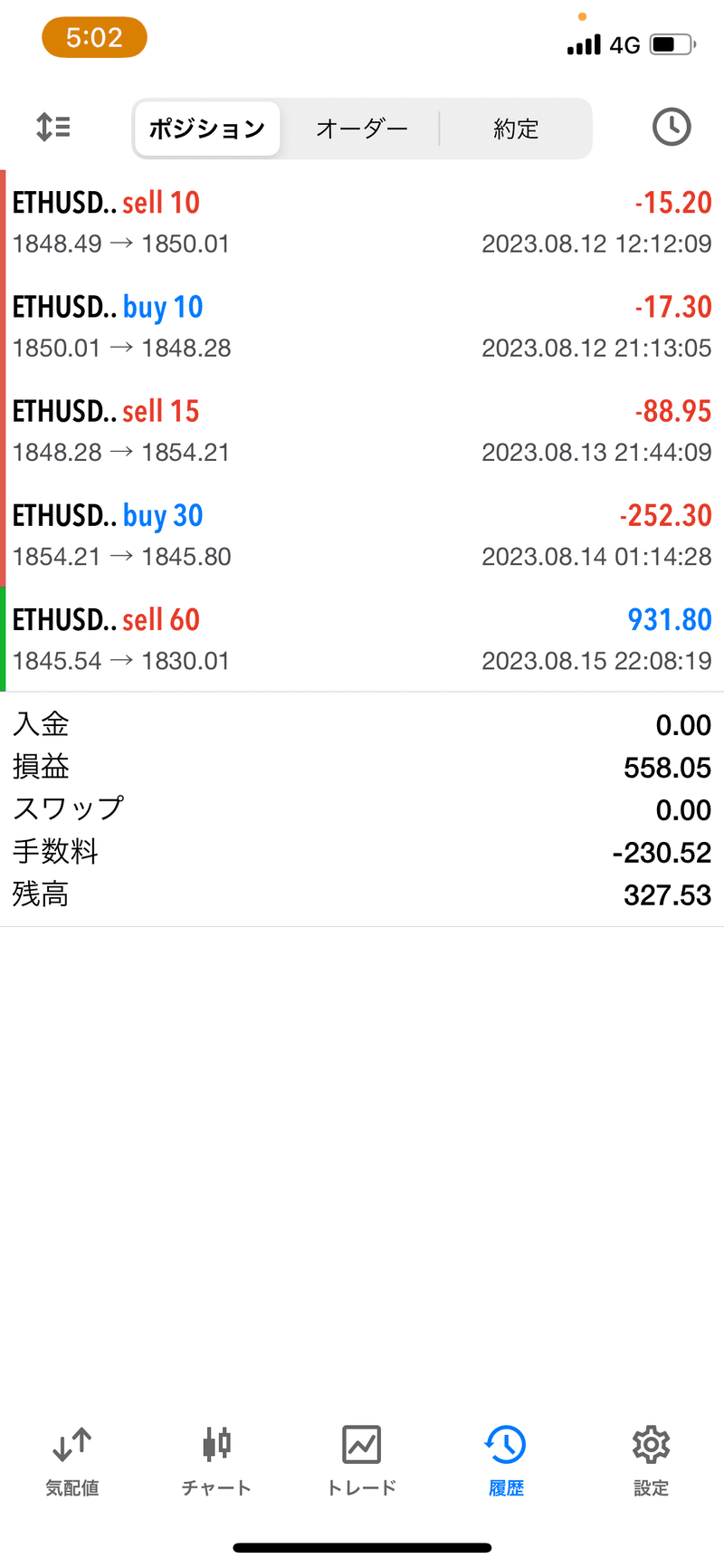Expand the ETHUSD sell 10 position
This screenshot has width=724, height=1568.
click(362, 223)
